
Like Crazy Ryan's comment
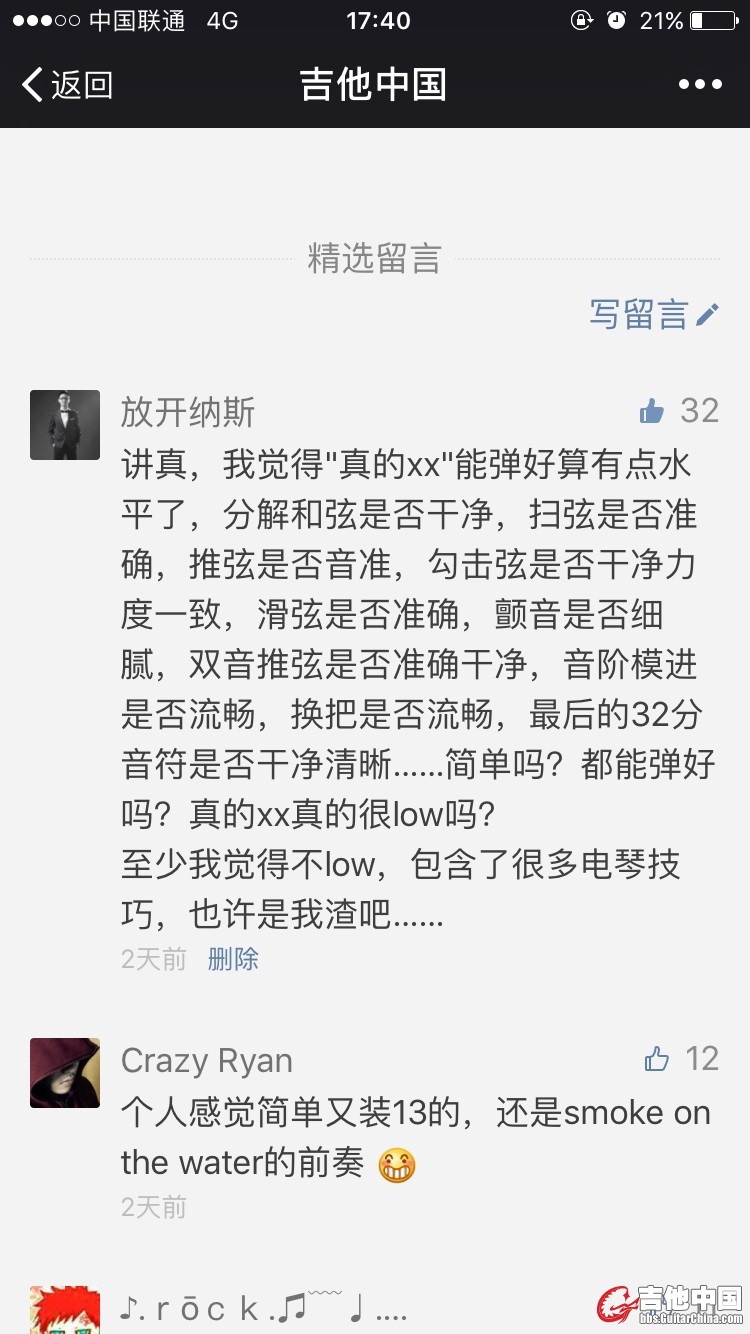point(657,1059)
